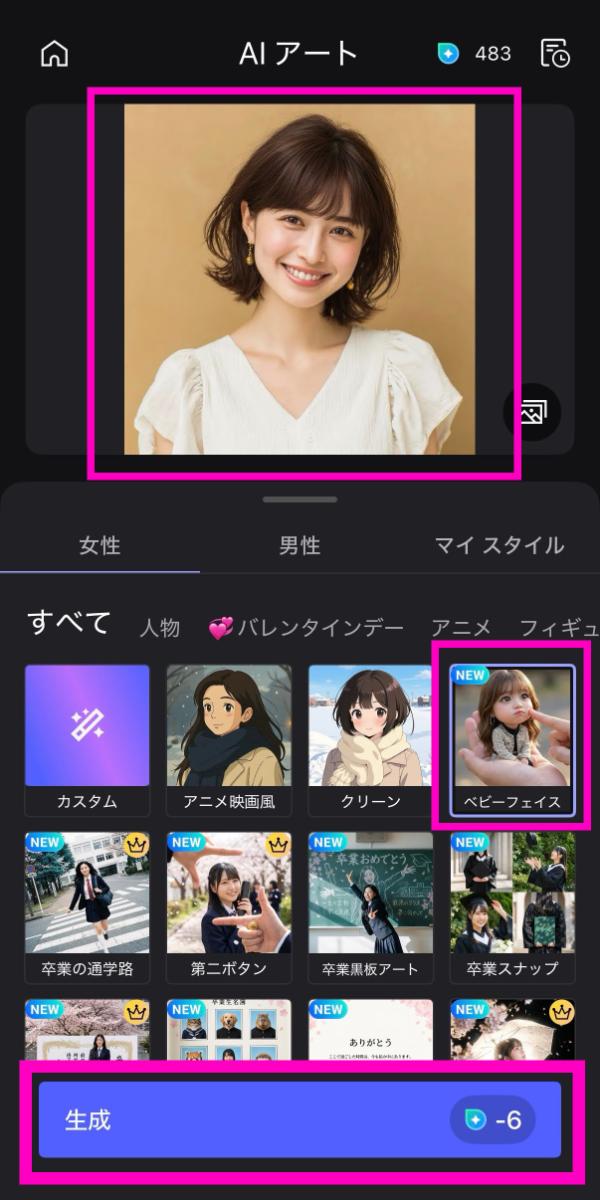Open the 483 credits balance
600x1200 pixels.
point(475,54)
